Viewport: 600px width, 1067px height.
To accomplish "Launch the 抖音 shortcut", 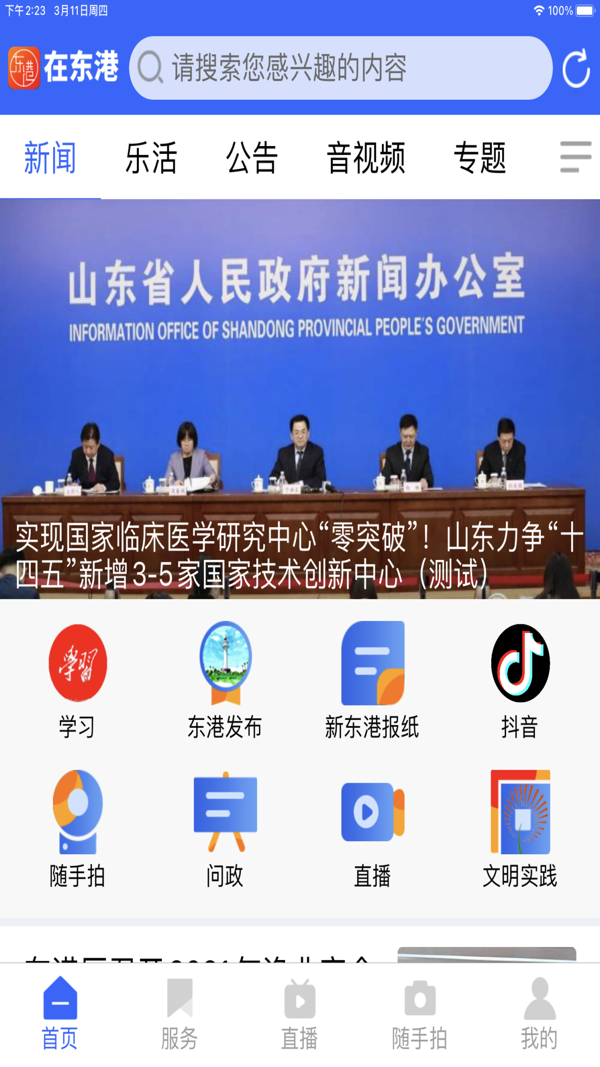I will click(520, 680).
